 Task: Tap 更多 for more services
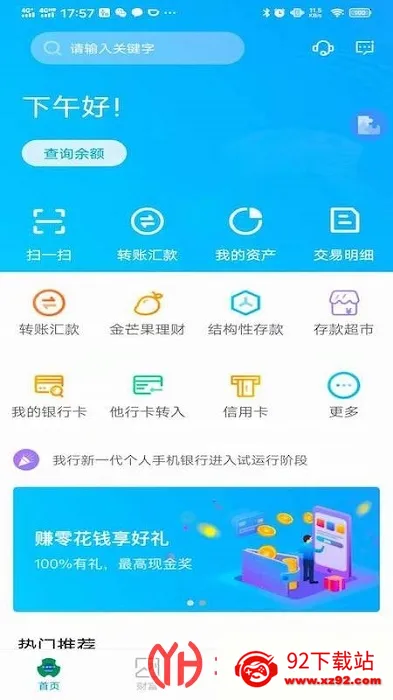(x=343, y=396)
